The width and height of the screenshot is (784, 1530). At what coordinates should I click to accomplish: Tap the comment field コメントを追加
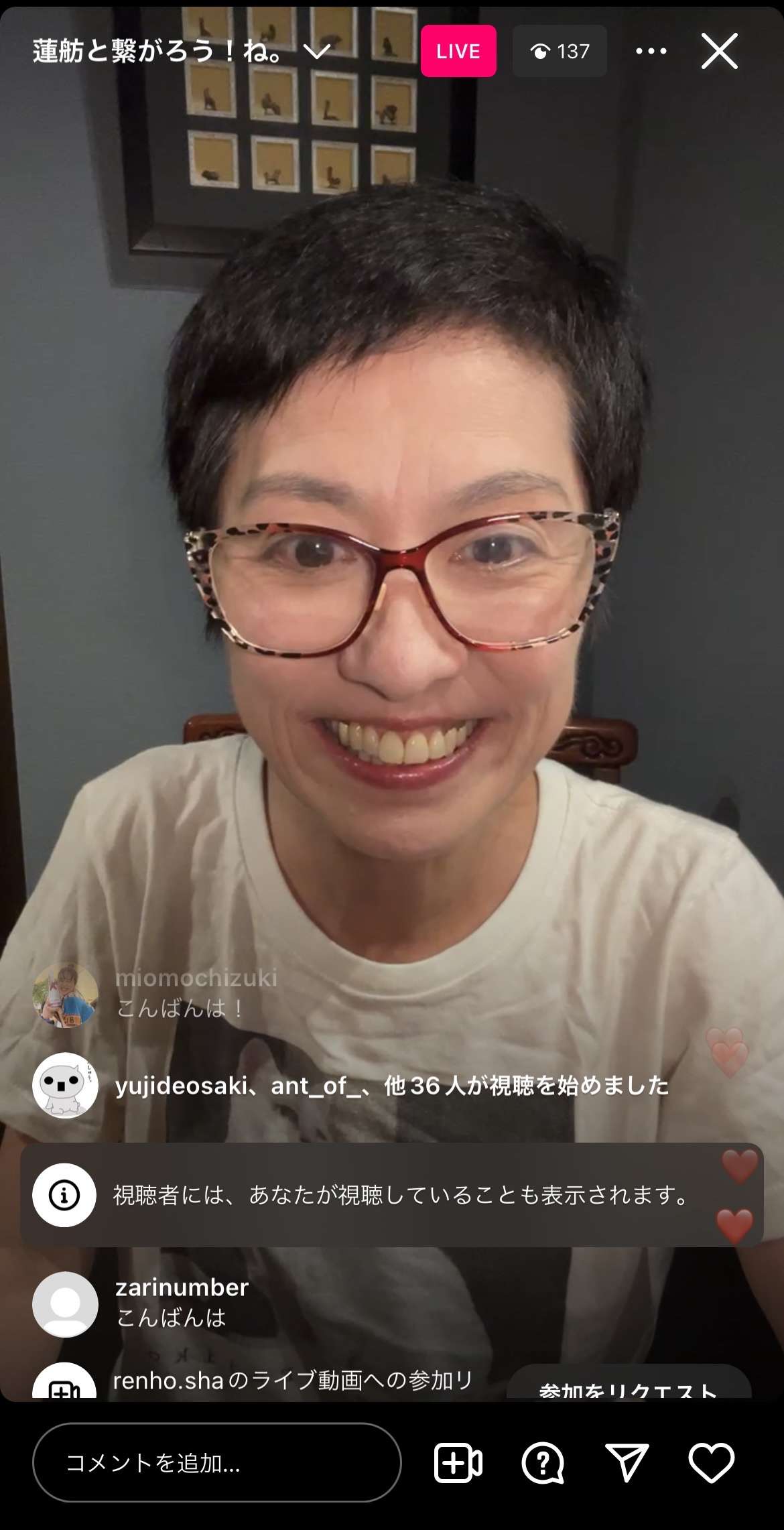[x=216, y=1463]
